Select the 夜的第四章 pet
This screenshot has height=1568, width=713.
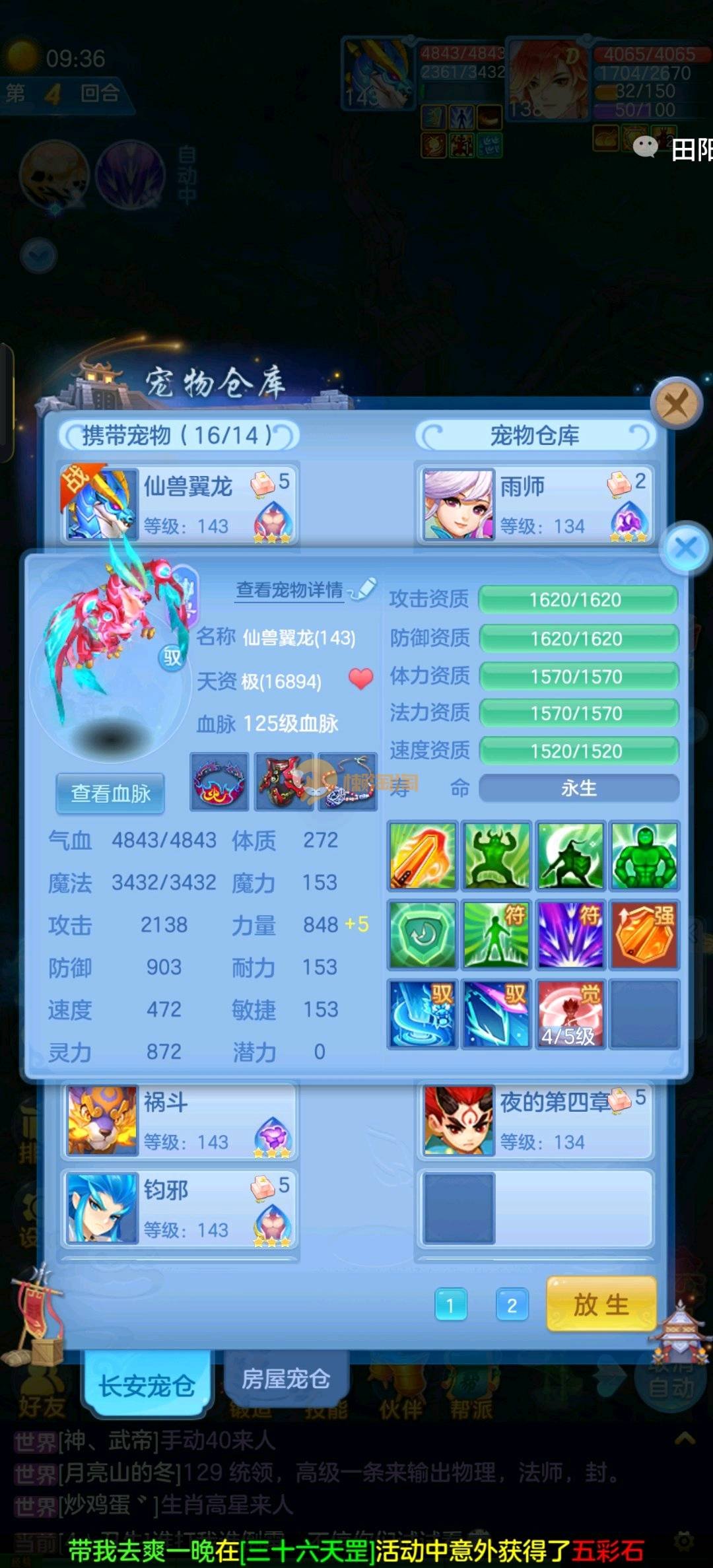pos(535,1121)
